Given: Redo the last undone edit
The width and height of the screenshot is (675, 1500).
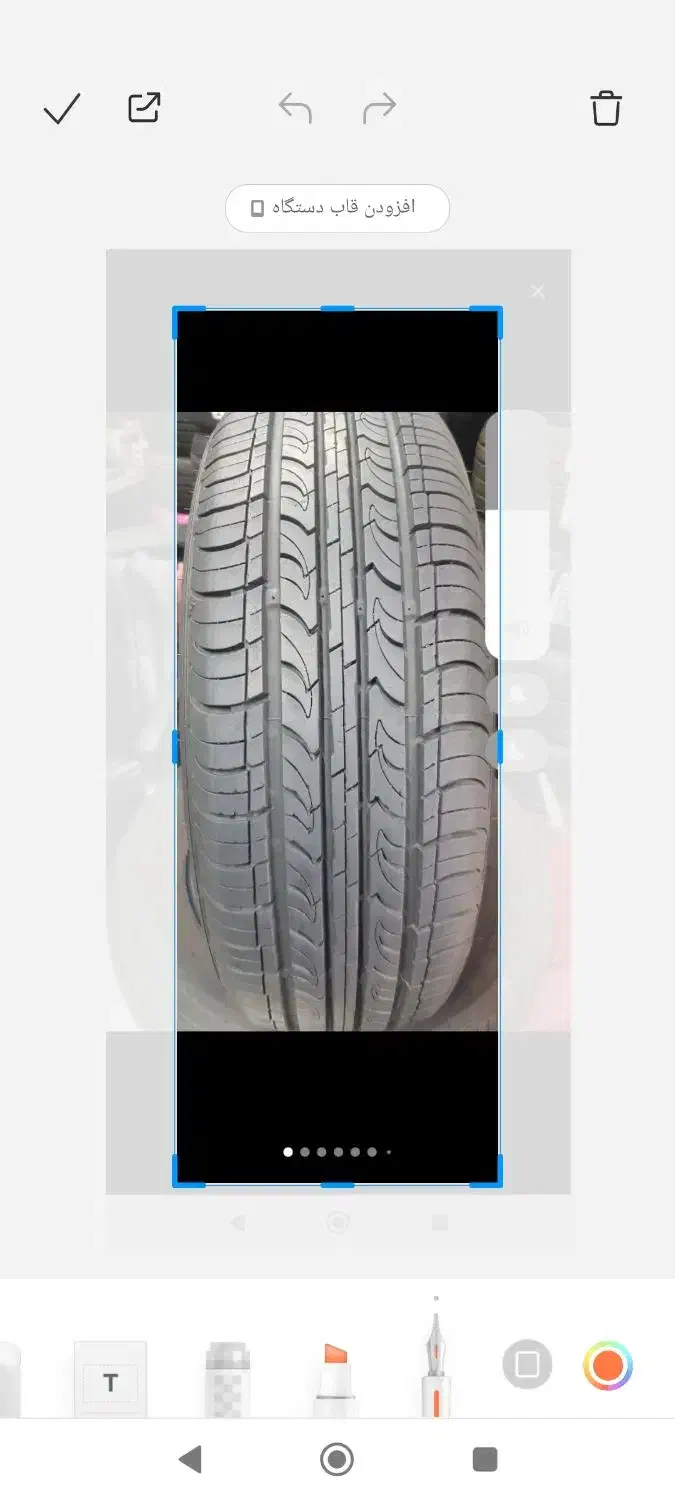Looking at the screenshot, I should coord(379,108).
